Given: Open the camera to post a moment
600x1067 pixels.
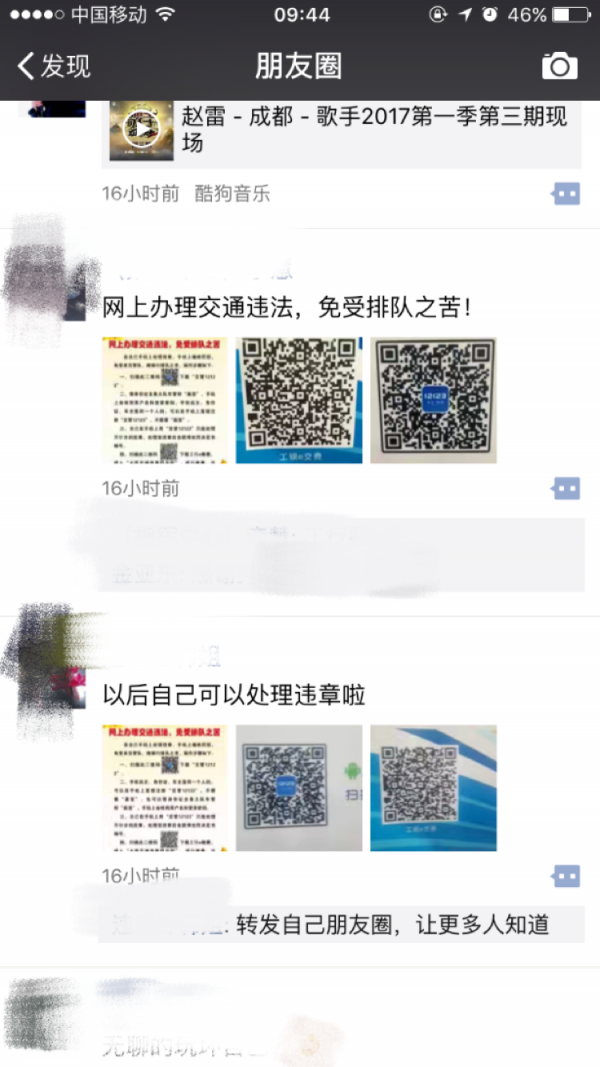Looking at the screenshot, I should point(559,66).
